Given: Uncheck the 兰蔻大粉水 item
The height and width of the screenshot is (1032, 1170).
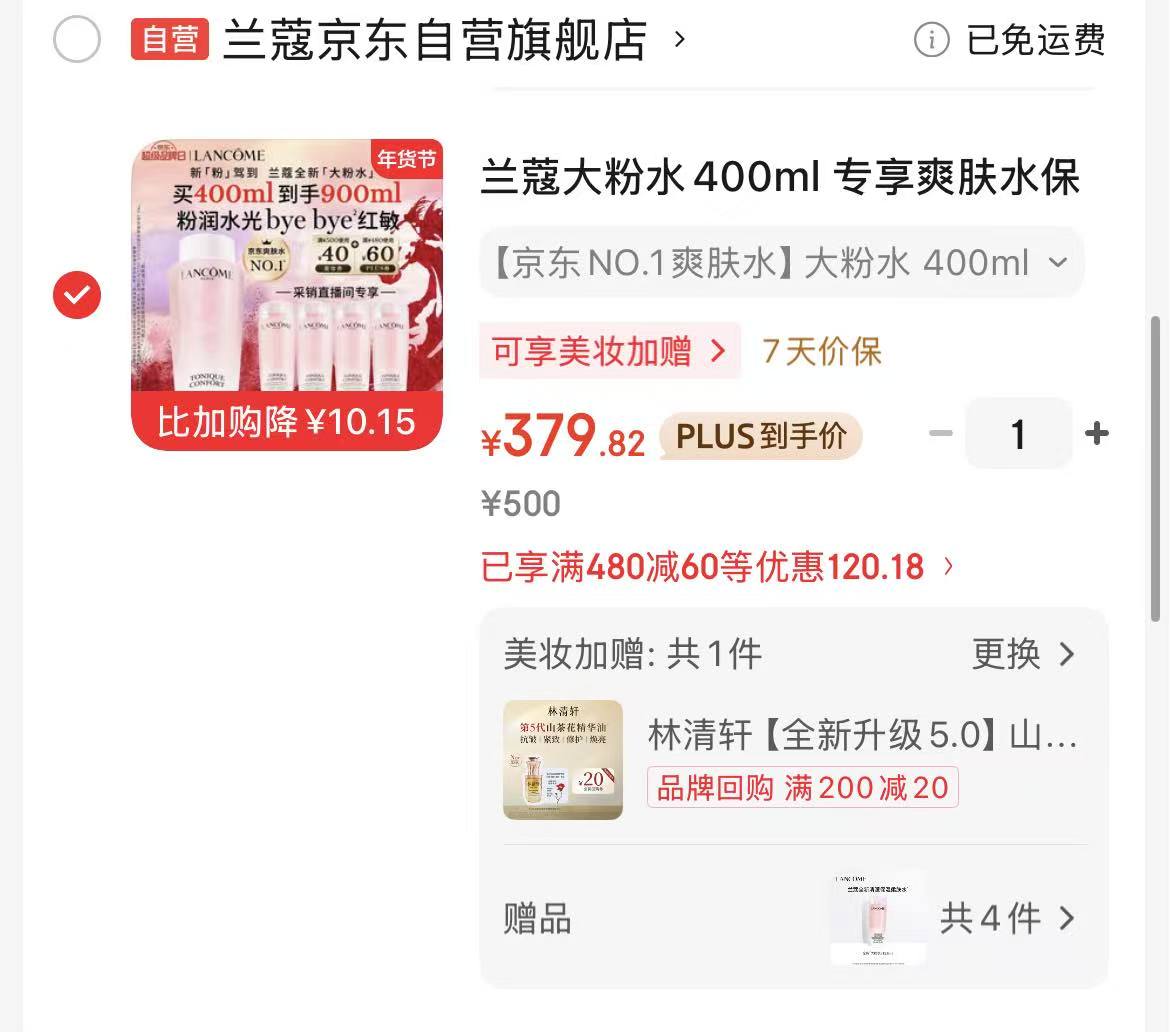Looking at the screenshot, I should pyautogui.click(x=77, y=295).
